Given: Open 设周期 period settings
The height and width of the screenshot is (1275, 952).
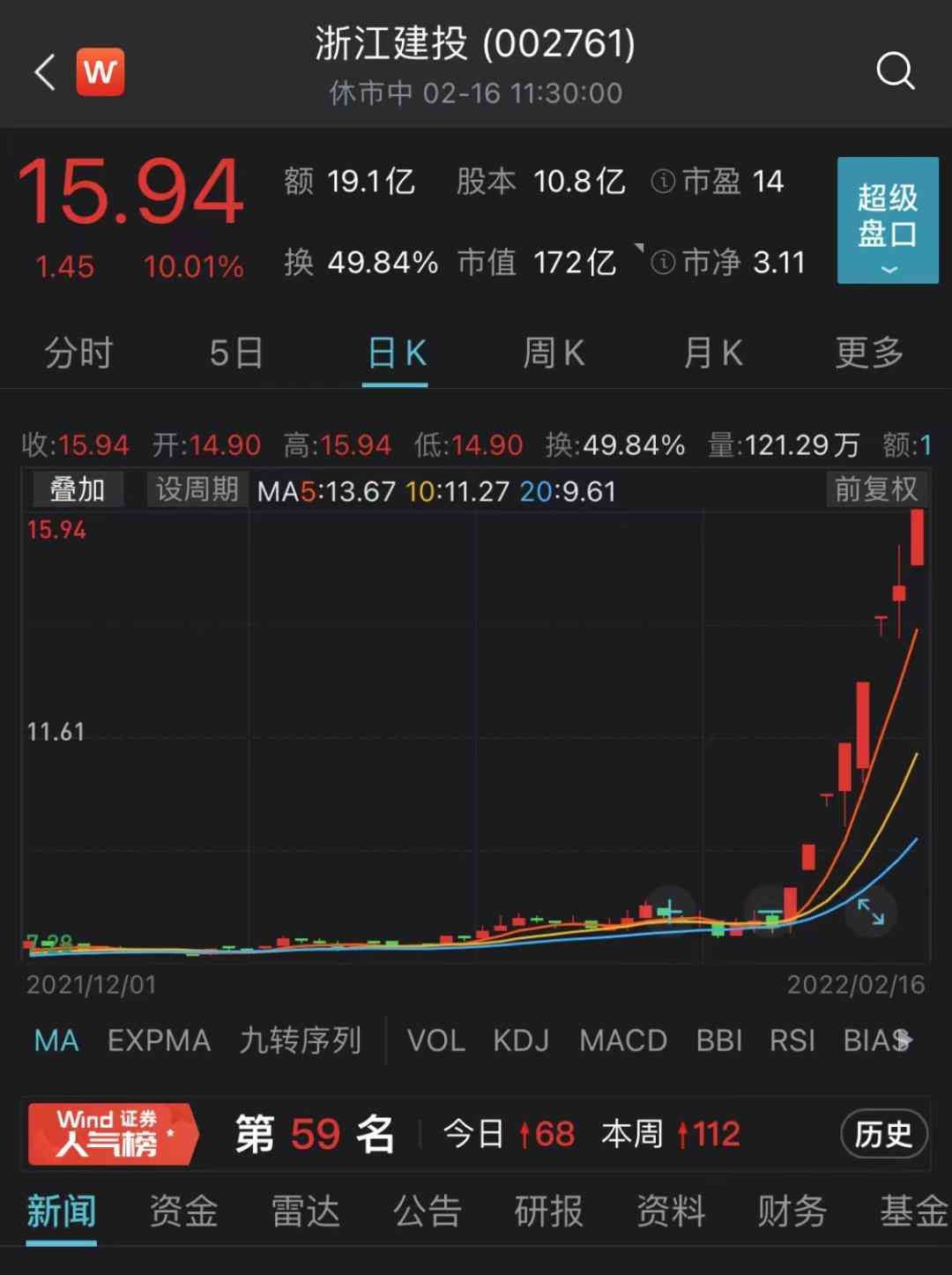Looking at the screenshot, I should (197, 489).
